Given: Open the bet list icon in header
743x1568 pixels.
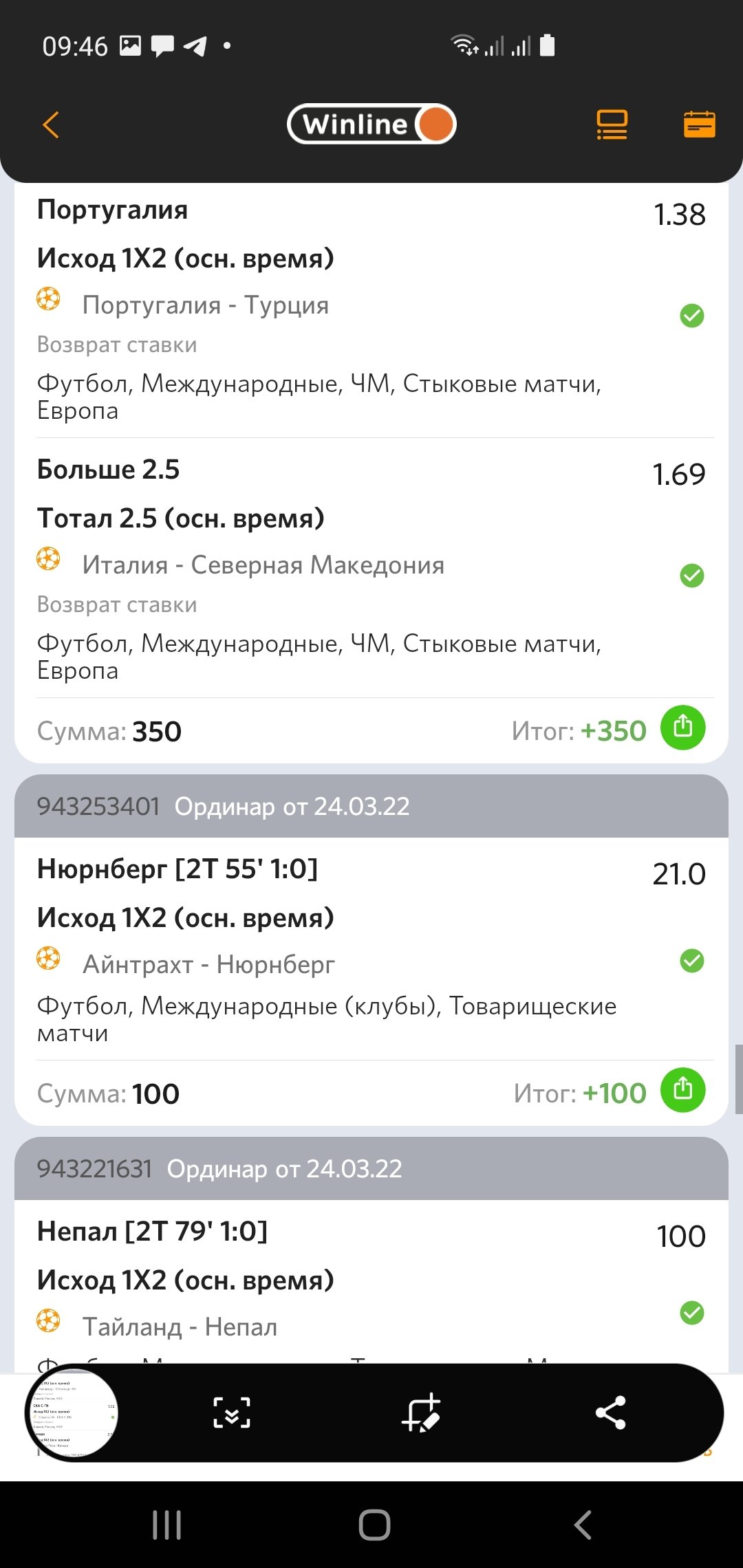Looking at the screenshot, I should coord(612,124).
